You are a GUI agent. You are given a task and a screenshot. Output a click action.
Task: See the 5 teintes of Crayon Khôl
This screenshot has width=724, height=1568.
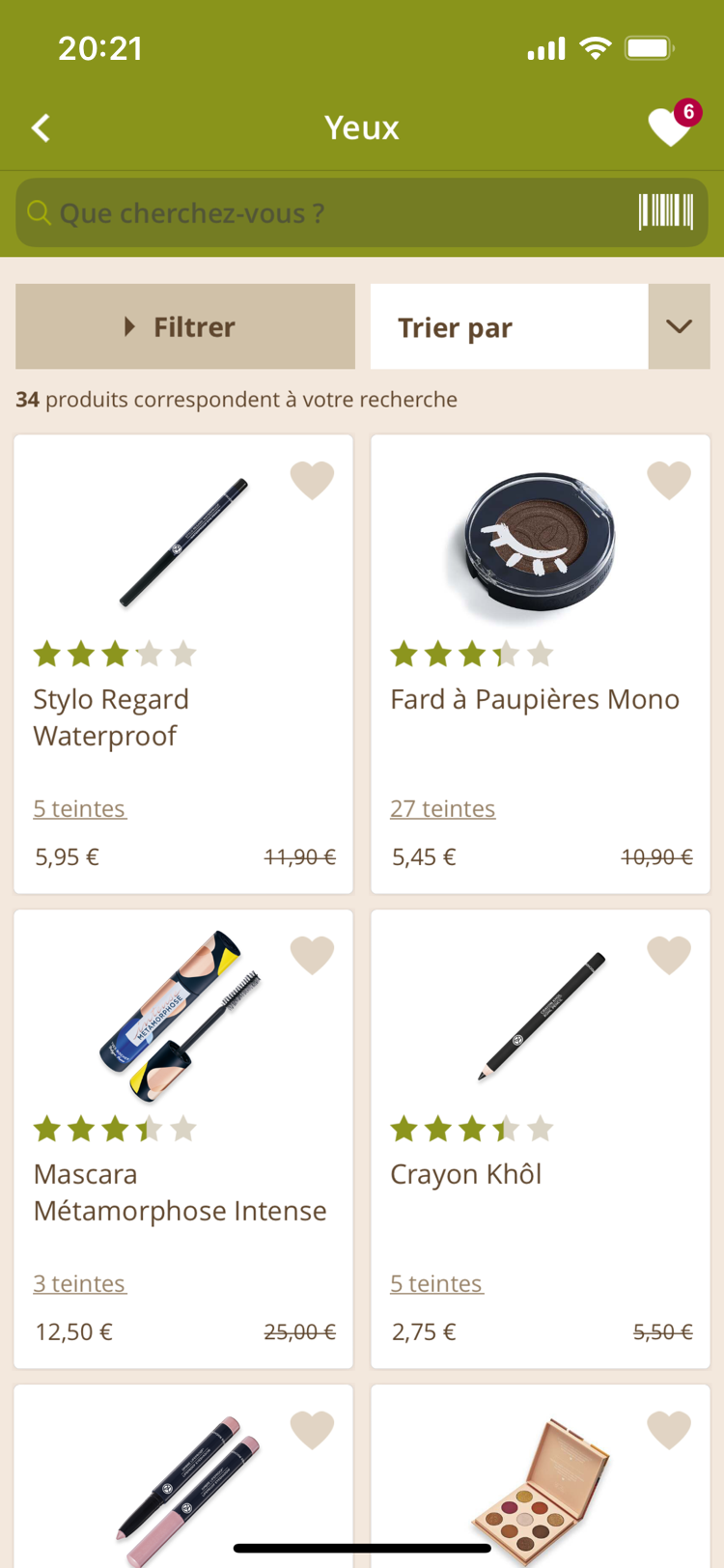coord(436,1283)
